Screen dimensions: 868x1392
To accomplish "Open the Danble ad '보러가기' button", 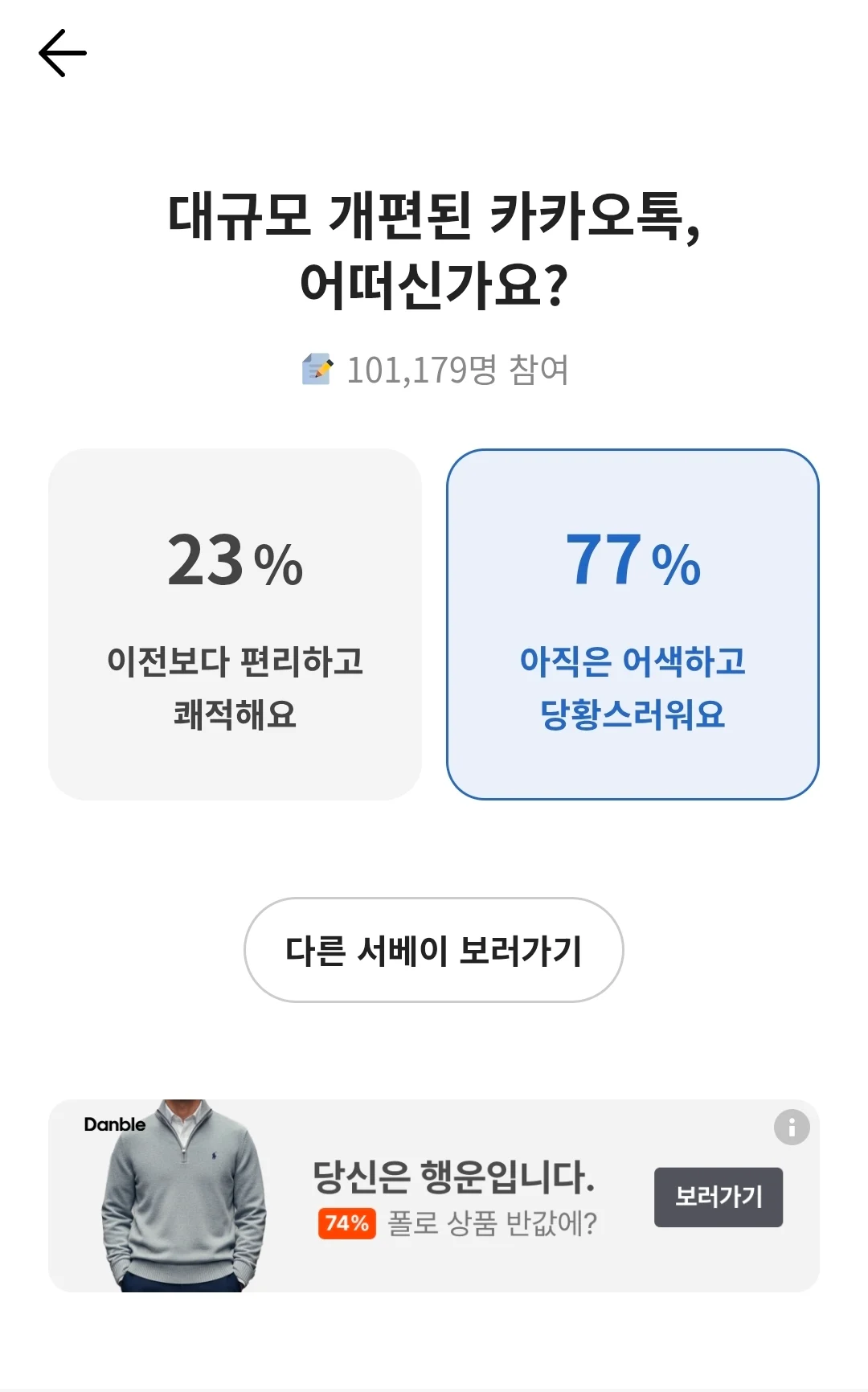I will [719, 1197].
